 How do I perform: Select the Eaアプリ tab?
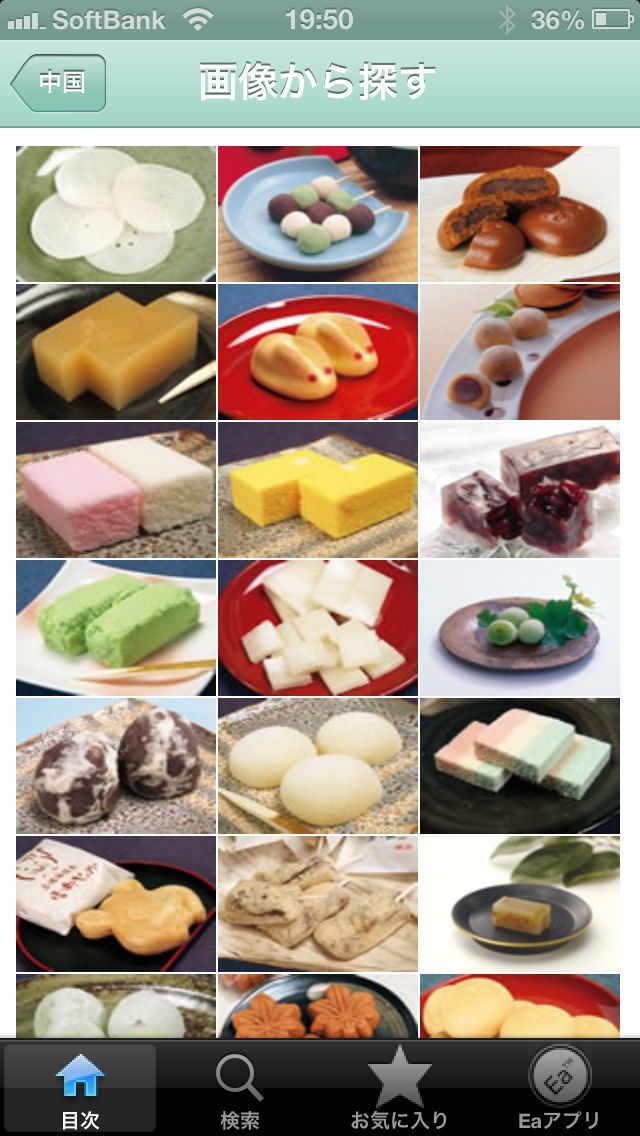(x=559, y=1090)
